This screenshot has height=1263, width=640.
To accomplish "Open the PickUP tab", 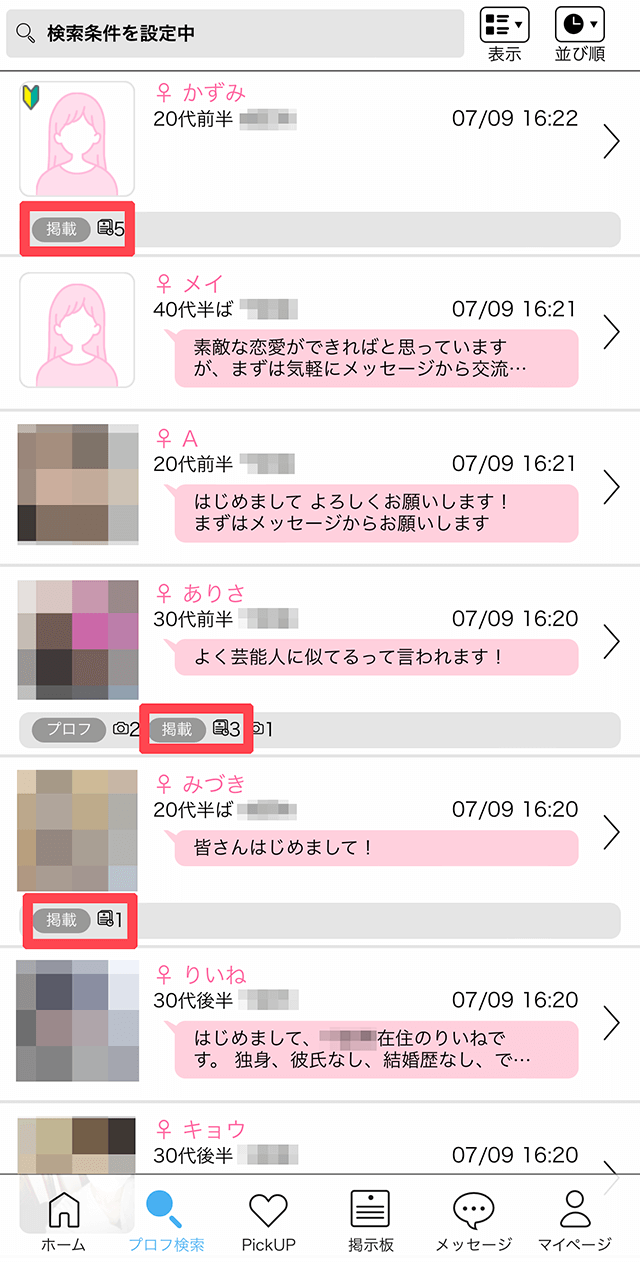I will click(x=268, y=1221).
